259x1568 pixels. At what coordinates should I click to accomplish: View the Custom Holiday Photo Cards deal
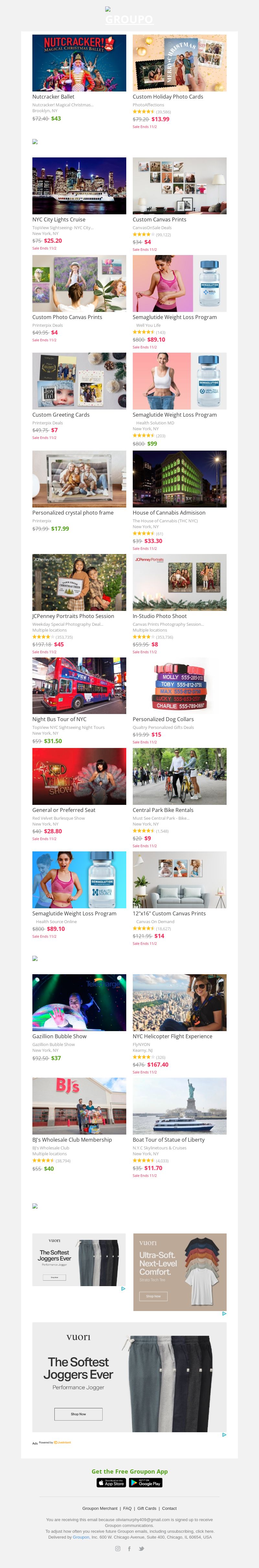pos(179,63)
